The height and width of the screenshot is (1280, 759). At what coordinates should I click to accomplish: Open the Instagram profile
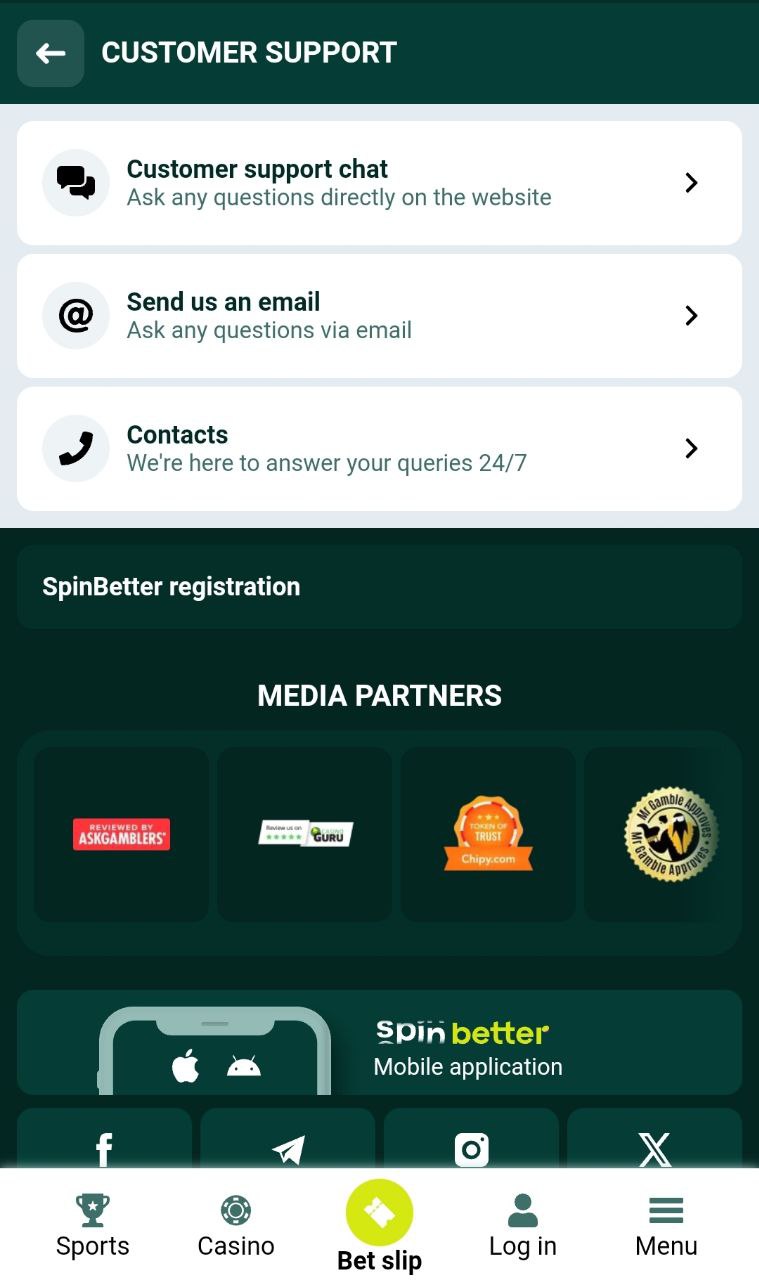click(x=471, y=1139)
